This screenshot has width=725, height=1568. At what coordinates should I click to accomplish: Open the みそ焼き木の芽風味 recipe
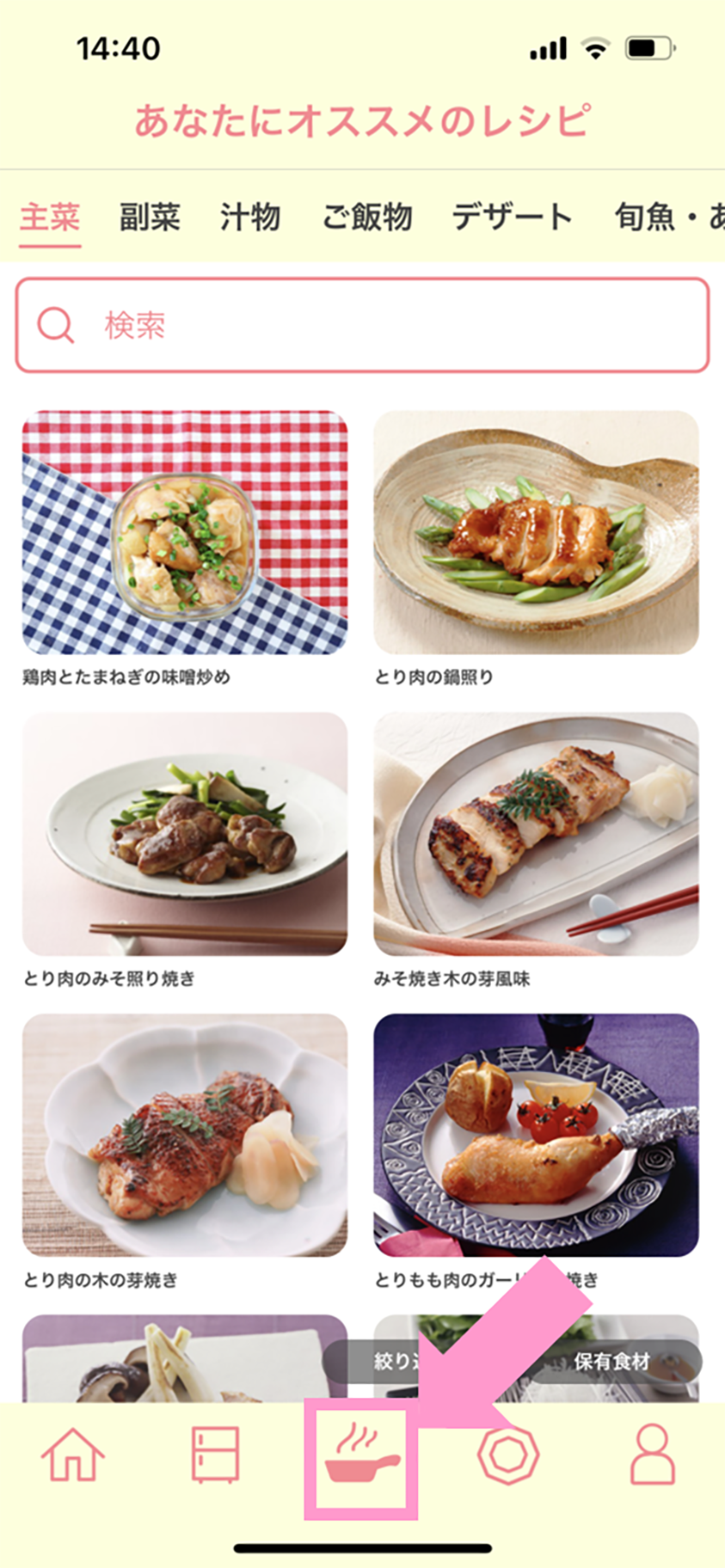click(536, 834)
